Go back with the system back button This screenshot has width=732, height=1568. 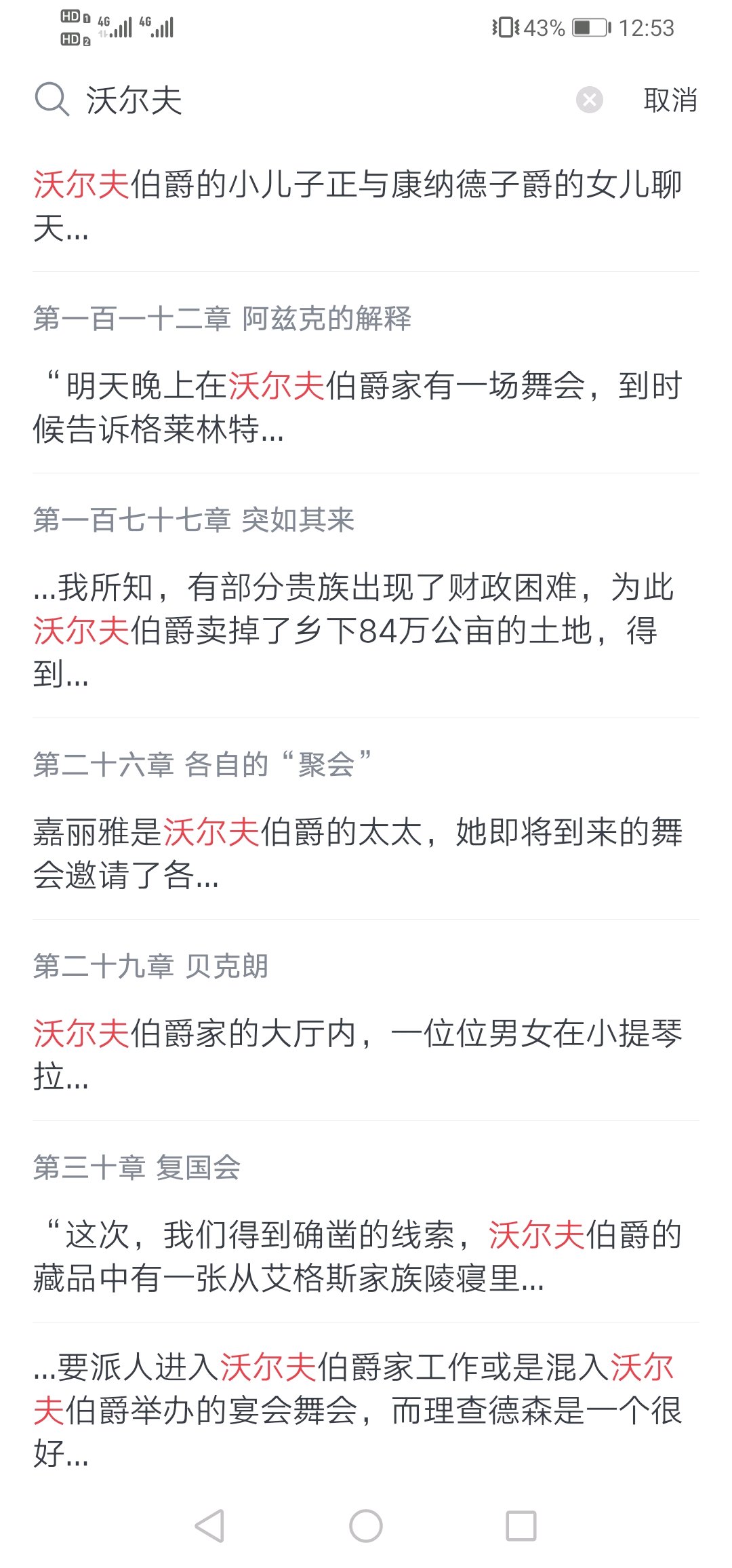pos(209,1526)
